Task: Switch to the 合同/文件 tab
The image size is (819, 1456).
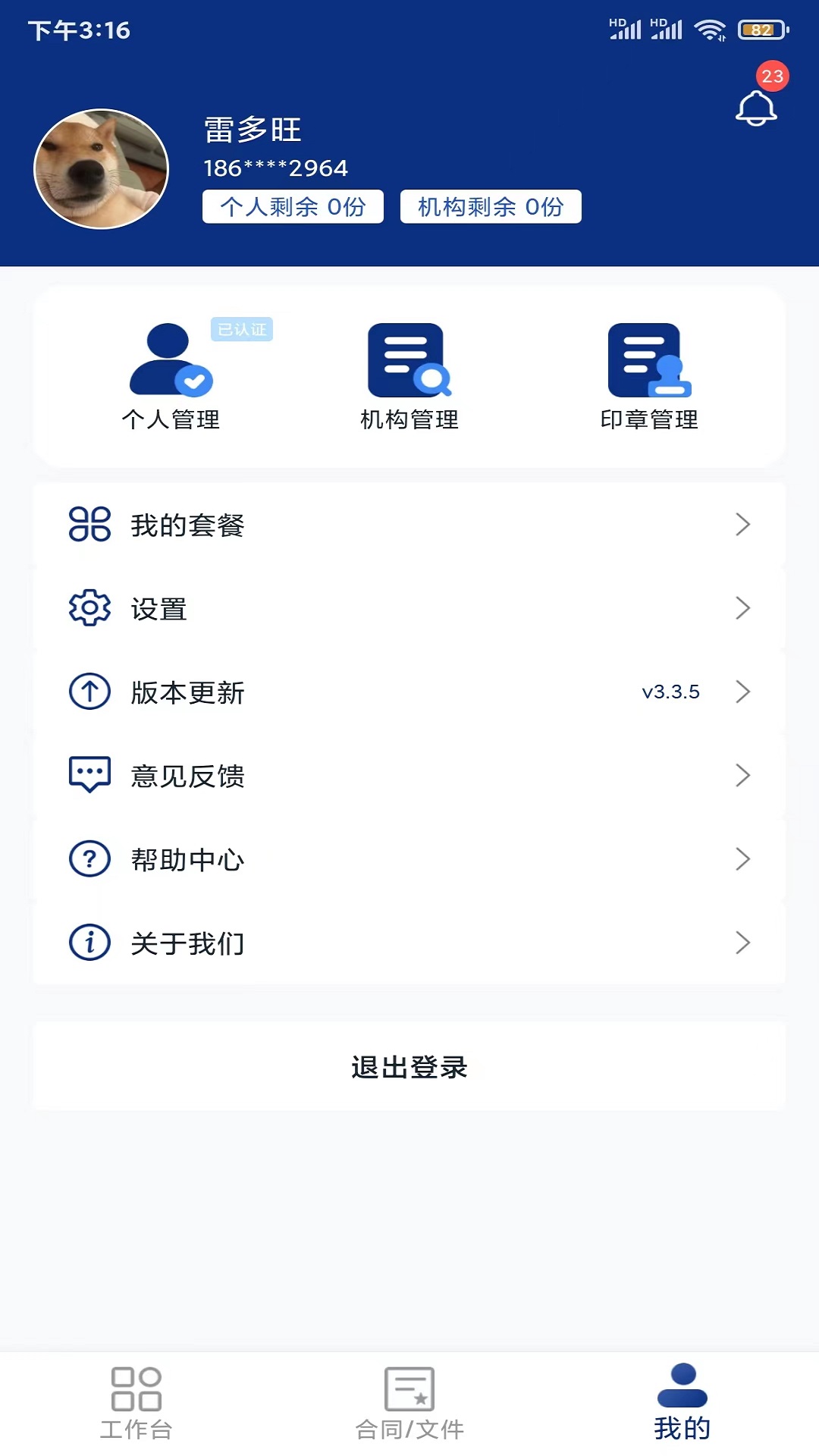Action: [409, 1403]
